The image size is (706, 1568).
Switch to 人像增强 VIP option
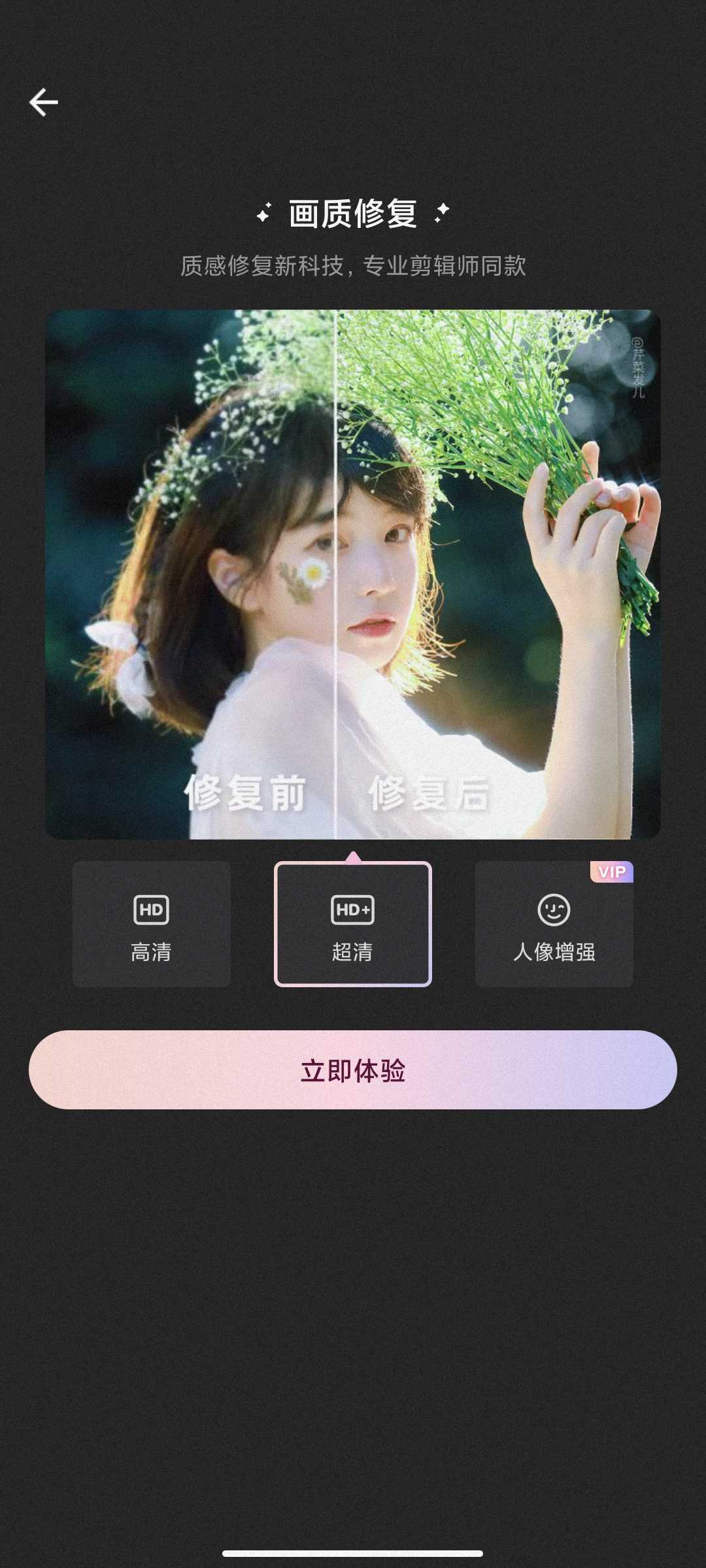[554, 924]
